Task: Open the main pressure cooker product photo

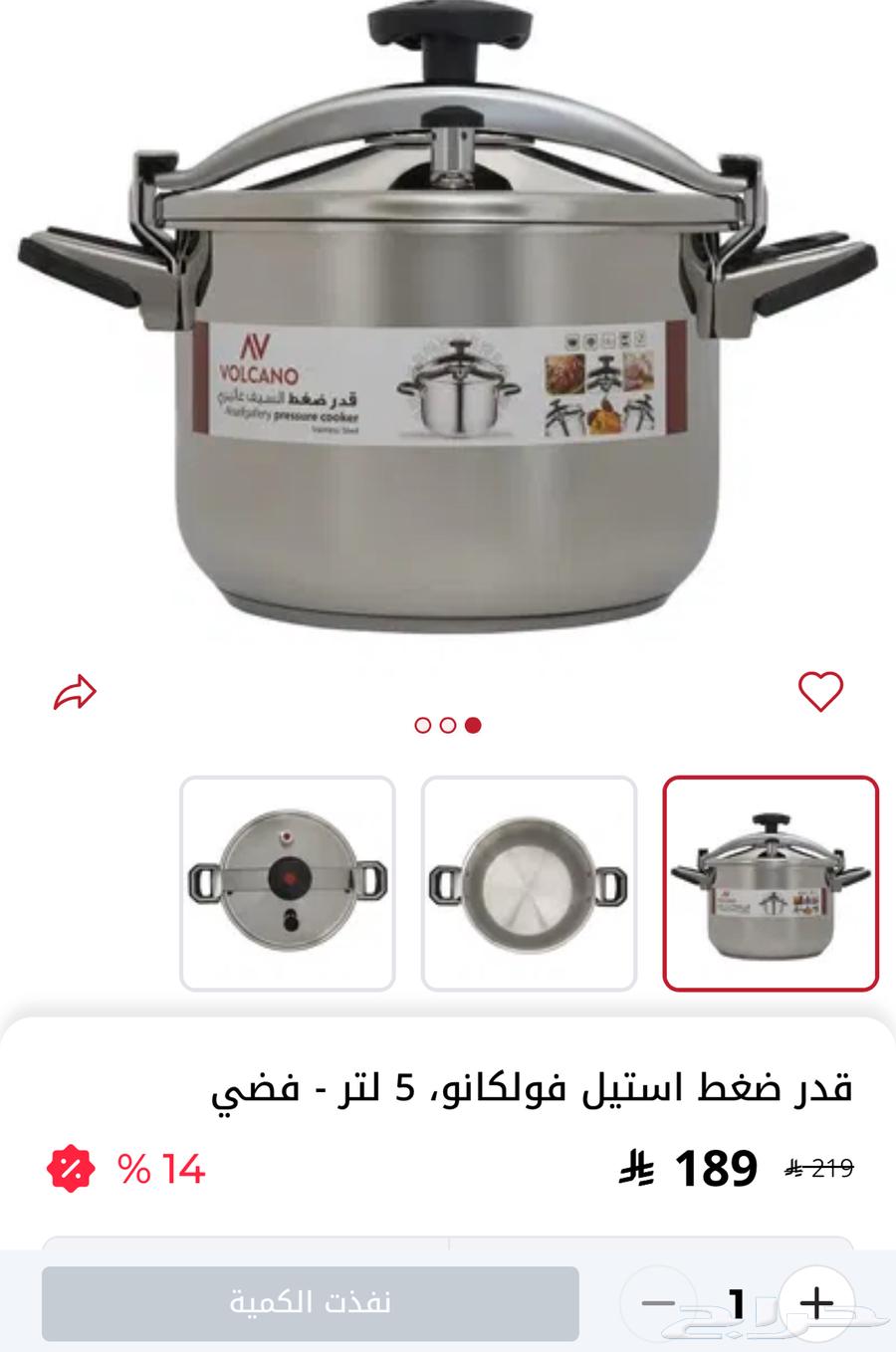Action: click(x=448, y=329)
